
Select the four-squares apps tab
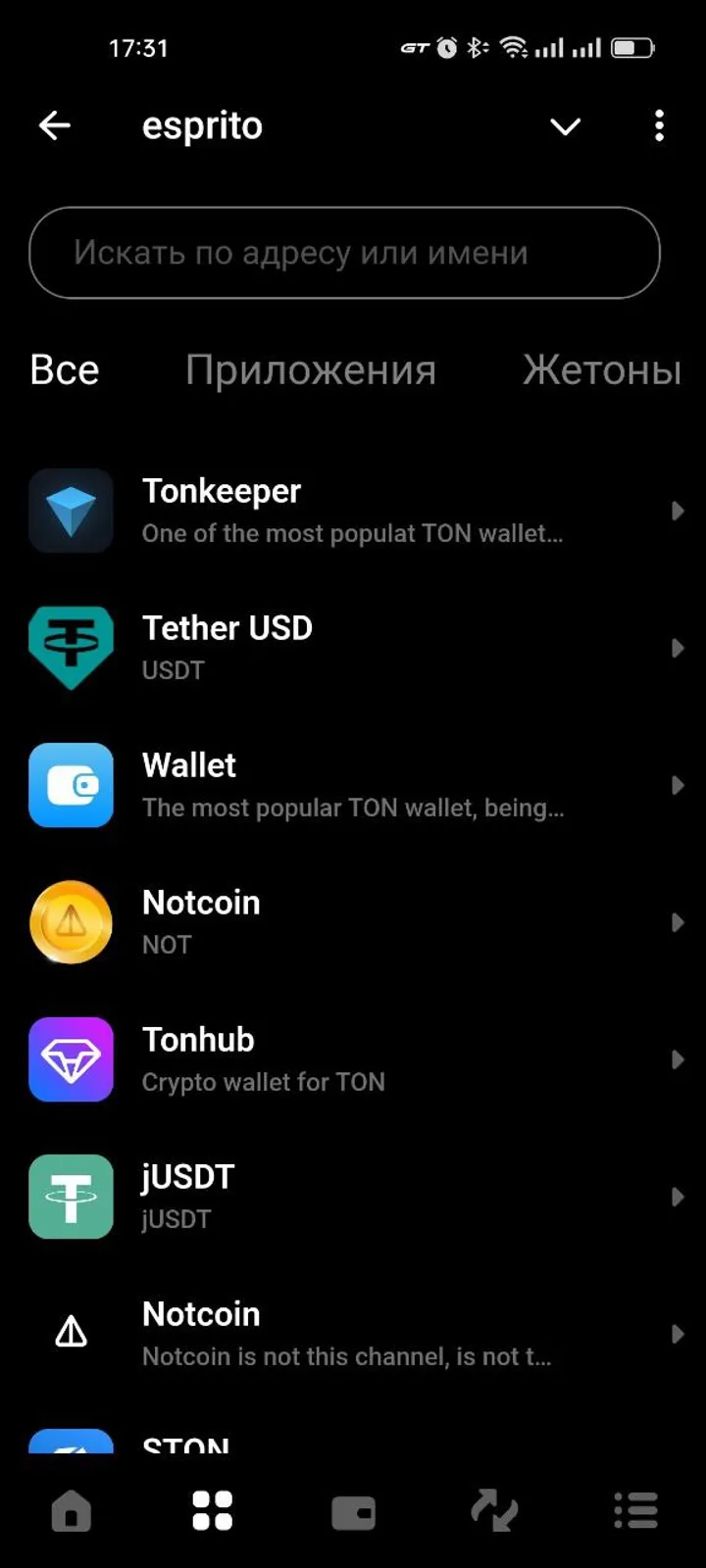point(212,1510)
